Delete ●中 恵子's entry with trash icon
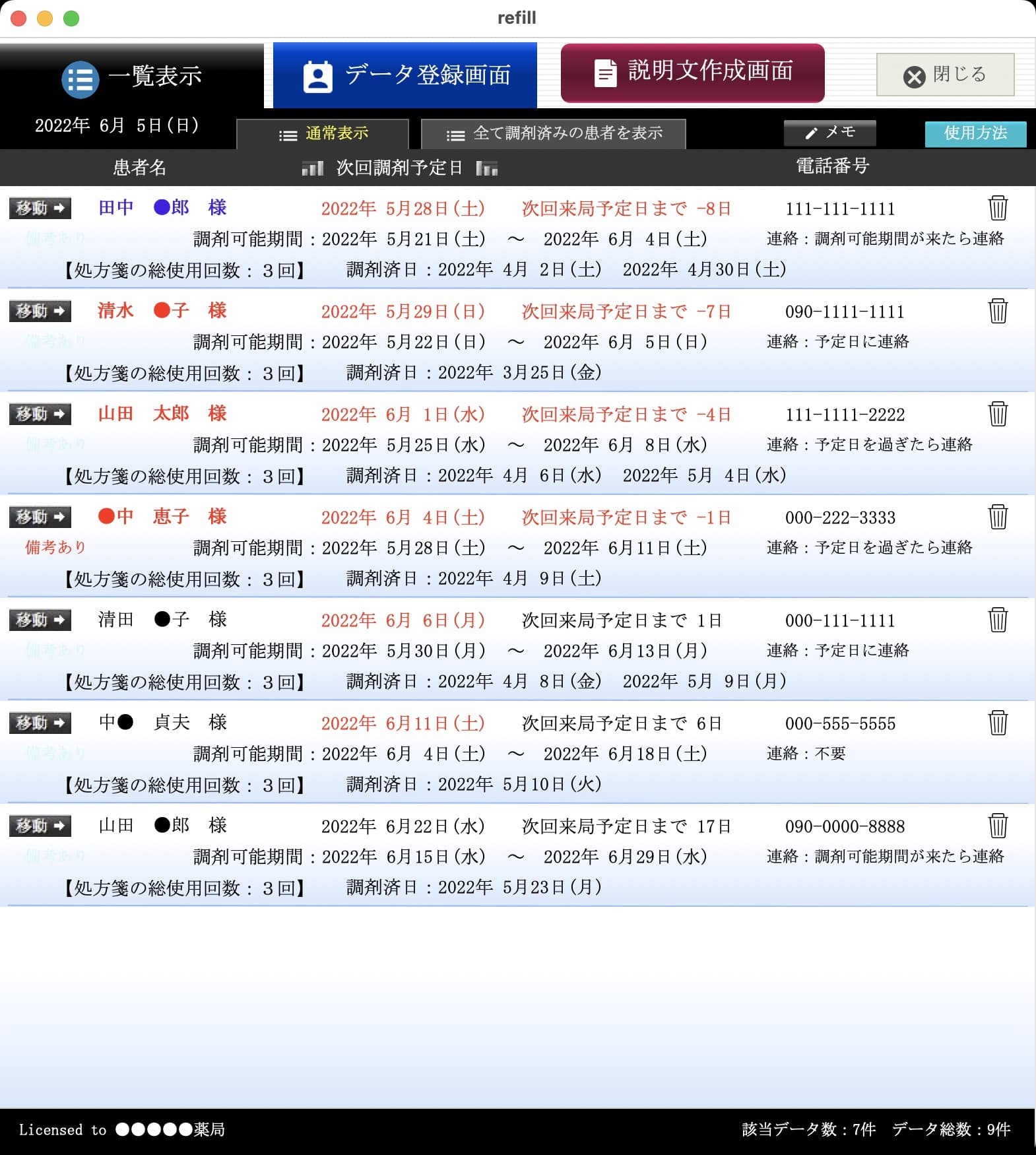The image size is (1036, 1155). [998, 517]
